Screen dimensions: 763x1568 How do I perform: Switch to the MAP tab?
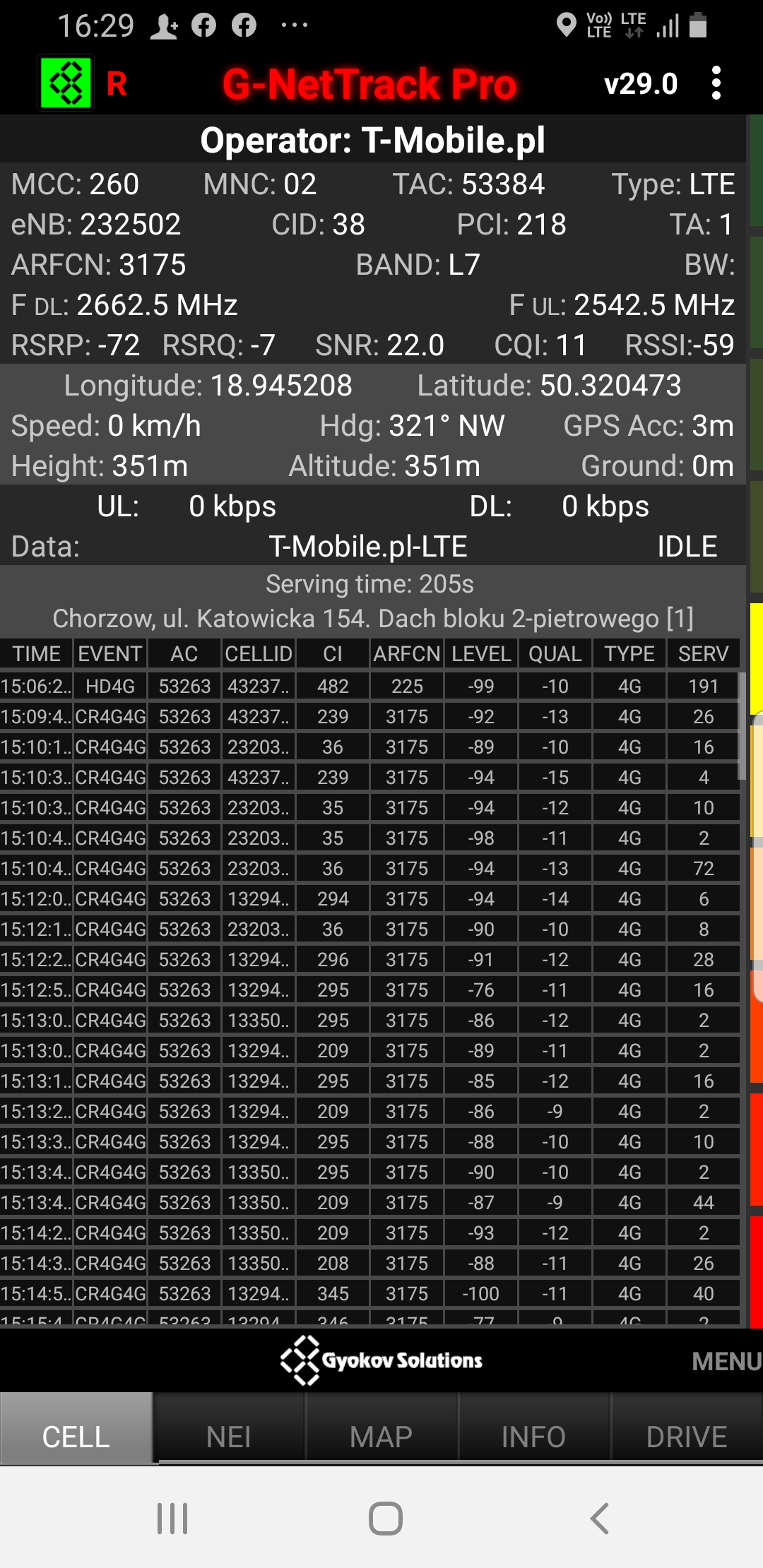tap(381, 1436)
